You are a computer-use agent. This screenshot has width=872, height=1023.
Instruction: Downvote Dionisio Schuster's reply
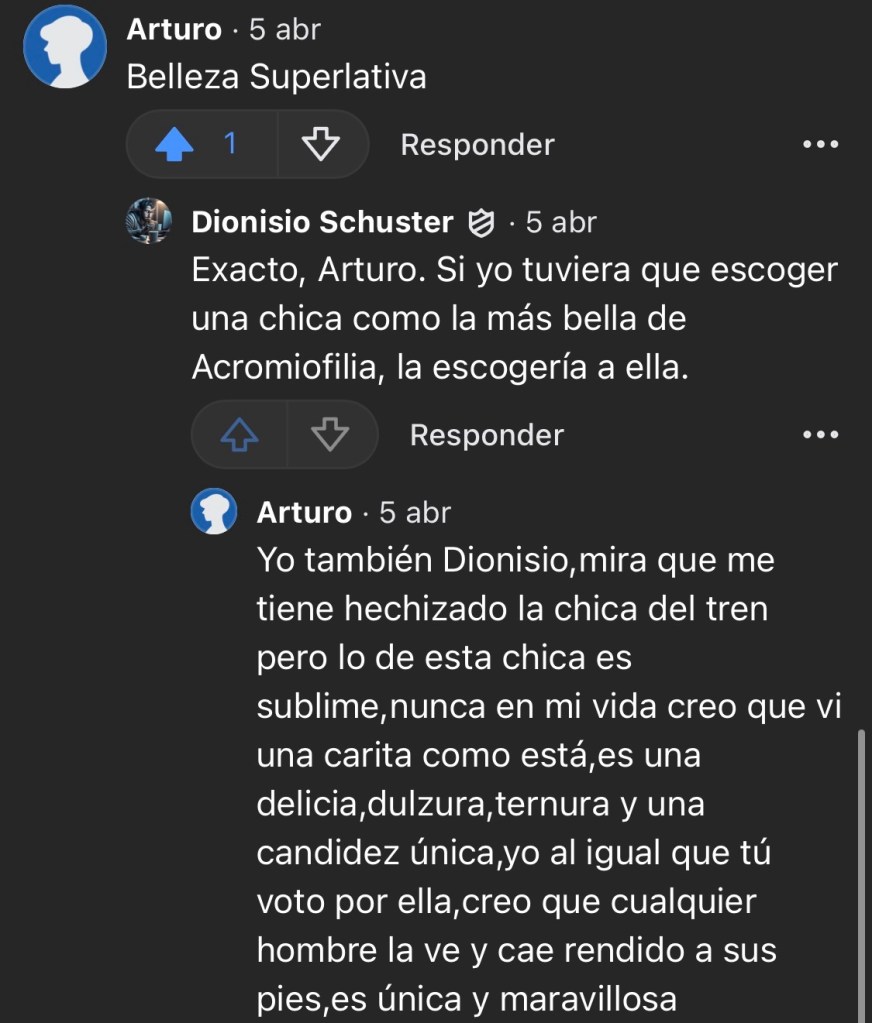click(330, 435)
